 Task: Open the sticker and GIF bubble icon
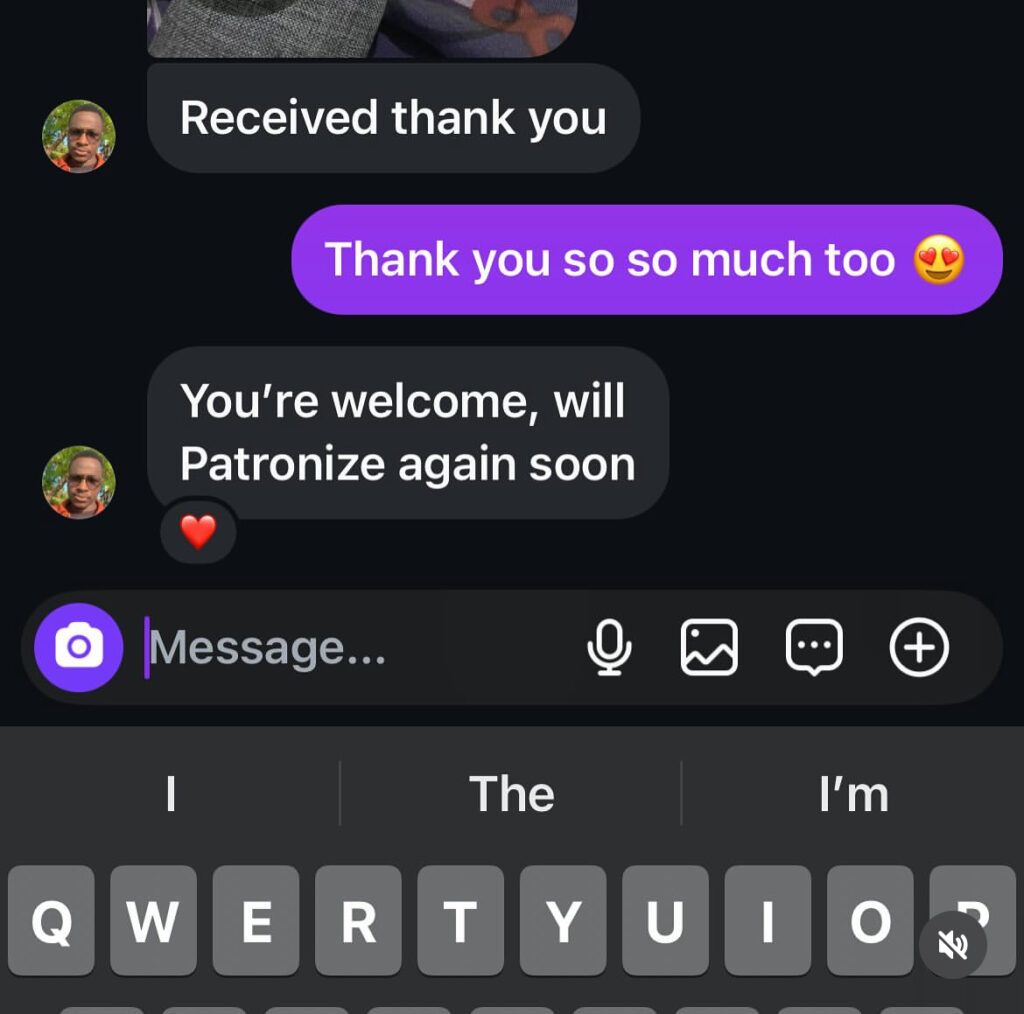(x=814, y=648)
